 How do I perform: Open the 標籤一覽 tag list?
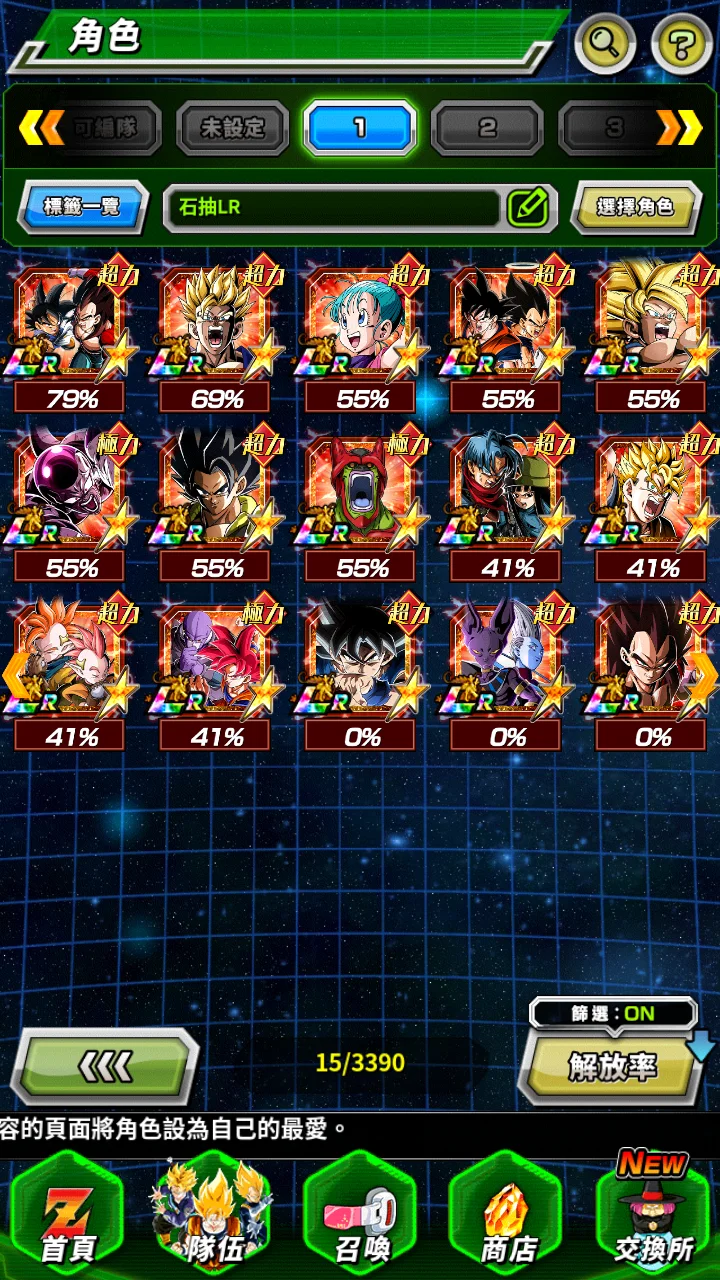coord(82,207)
